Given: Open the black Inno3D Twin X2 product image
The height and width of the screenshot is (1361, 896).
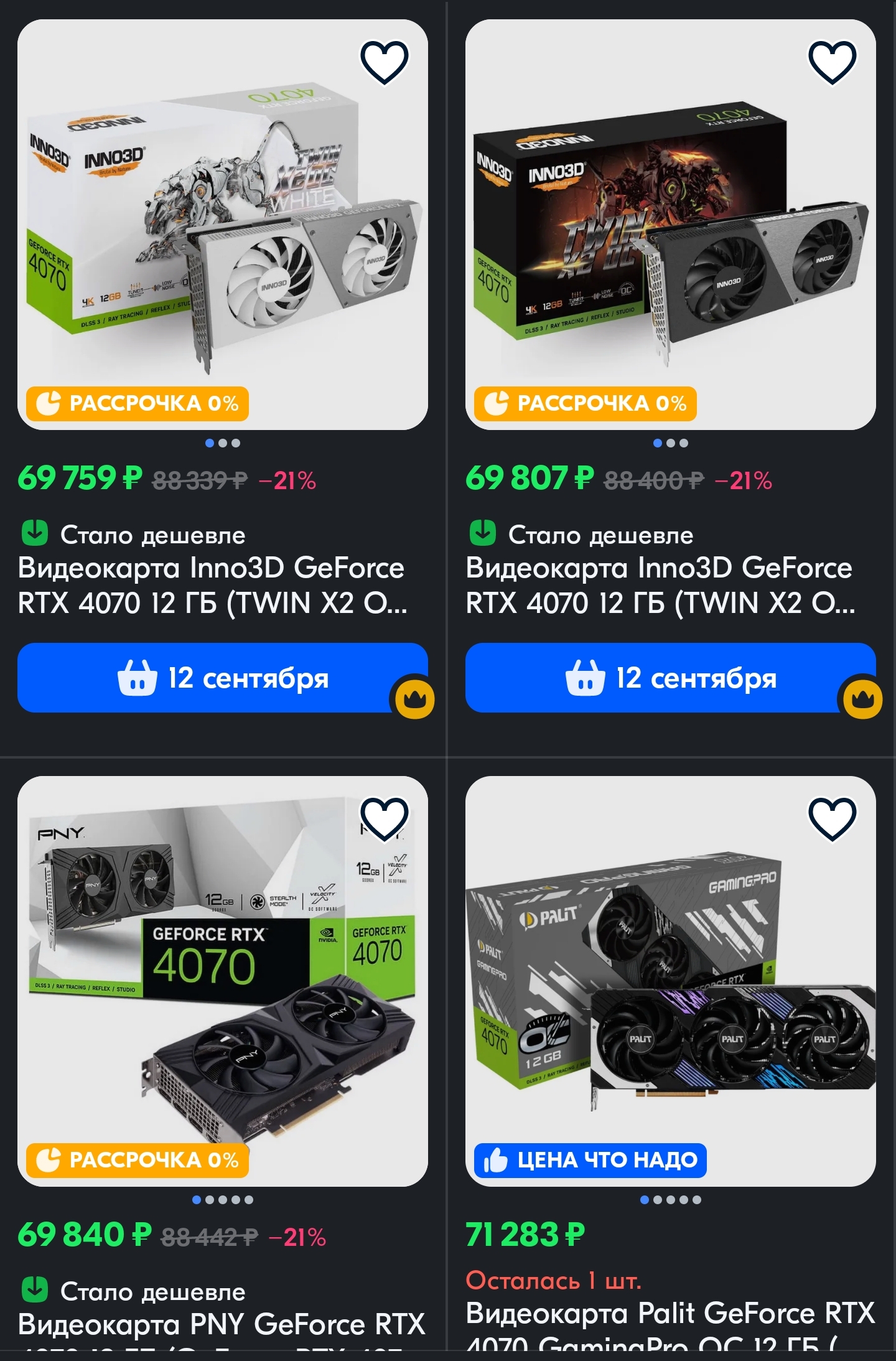Looking at the screenshot, I should 670,224.
